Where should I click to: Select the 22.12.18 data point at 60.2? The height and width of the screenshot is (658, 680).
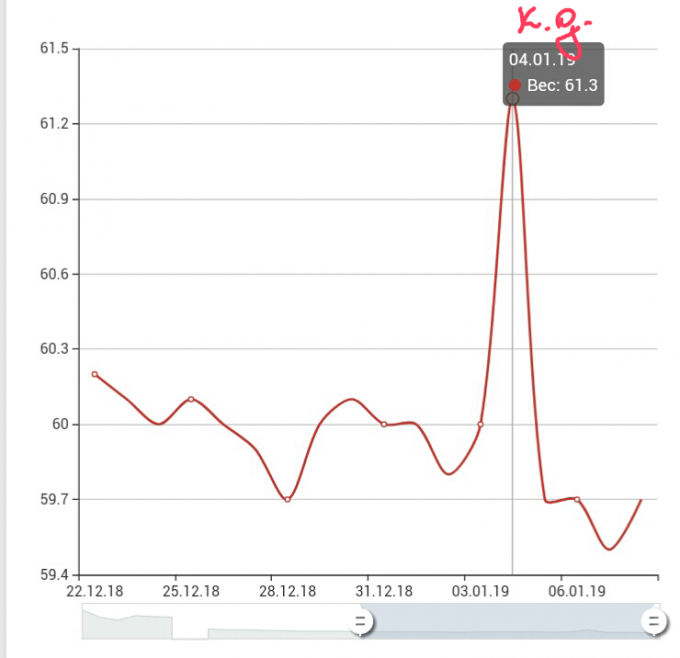95,374
